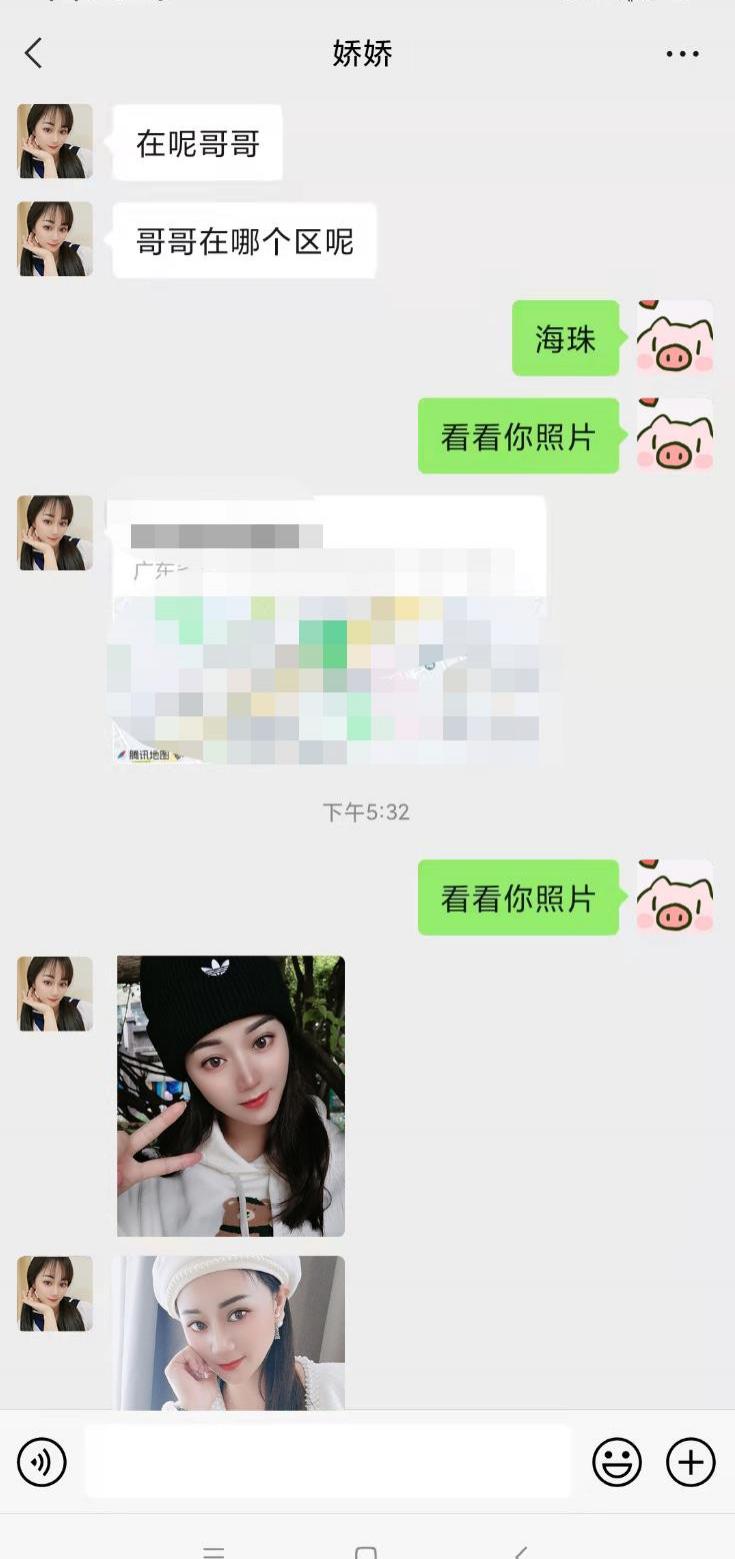Image resolution: width=735 pixels, height=1559 pixels.
Task: Go back using the left arrow
Action: (33, 54)
